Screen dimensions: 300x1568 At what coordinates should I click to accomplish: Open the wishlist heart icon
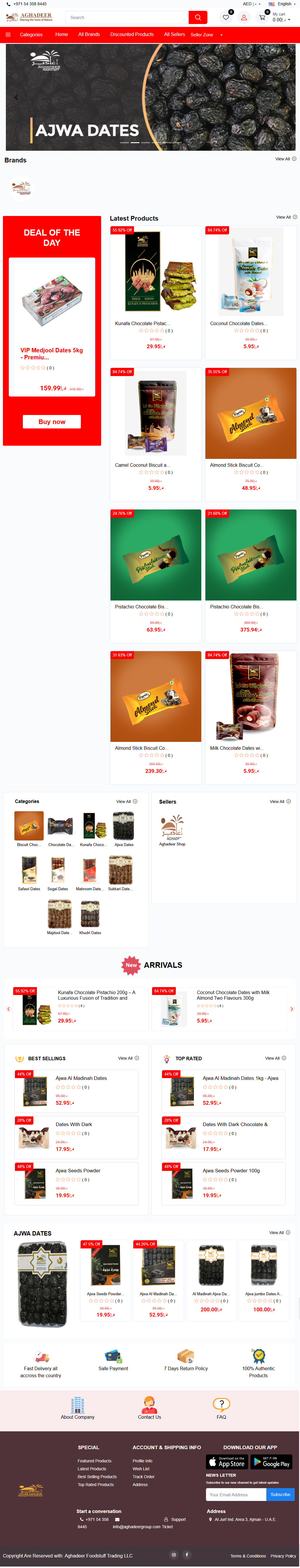(226, 18)
